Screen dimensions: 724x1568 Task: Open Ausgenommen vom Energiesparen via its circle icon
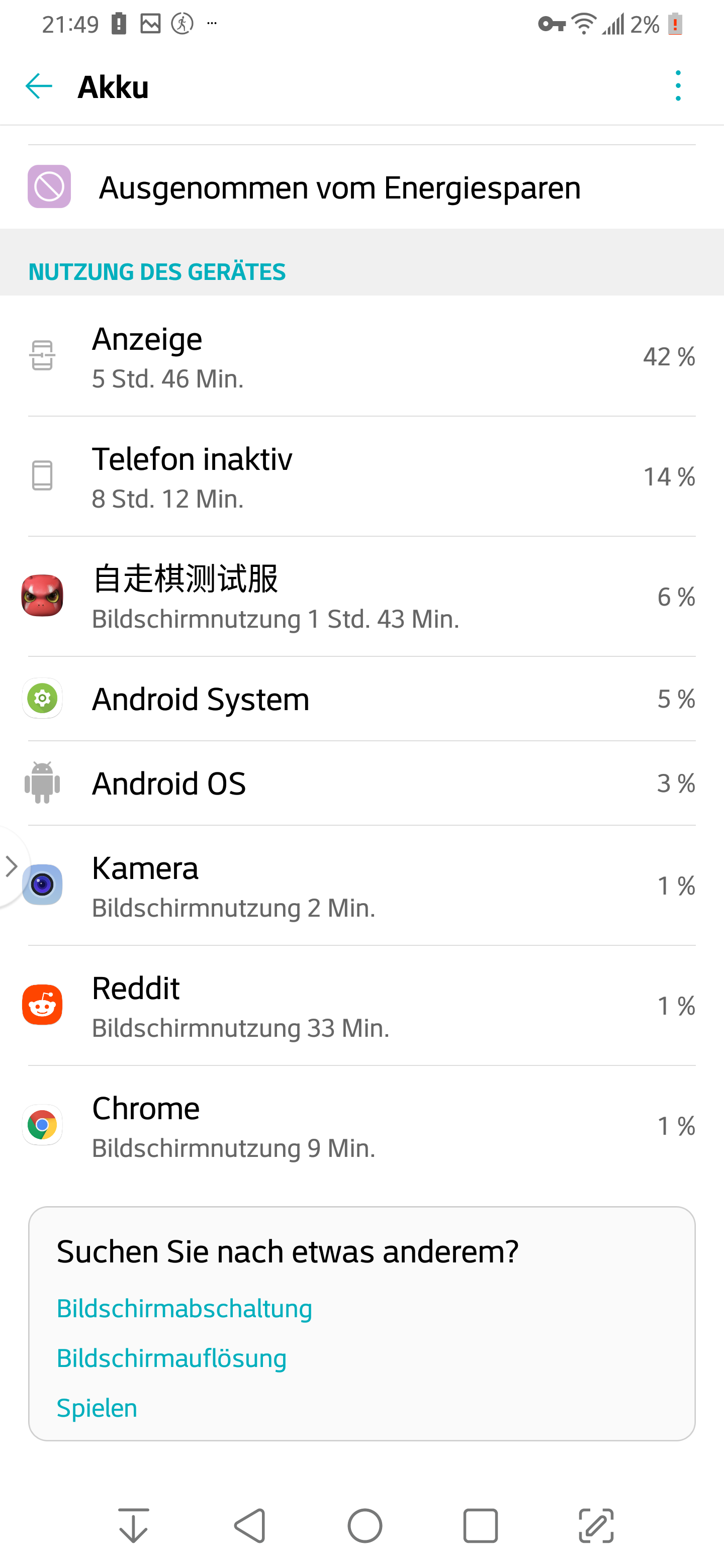(49, 187)
